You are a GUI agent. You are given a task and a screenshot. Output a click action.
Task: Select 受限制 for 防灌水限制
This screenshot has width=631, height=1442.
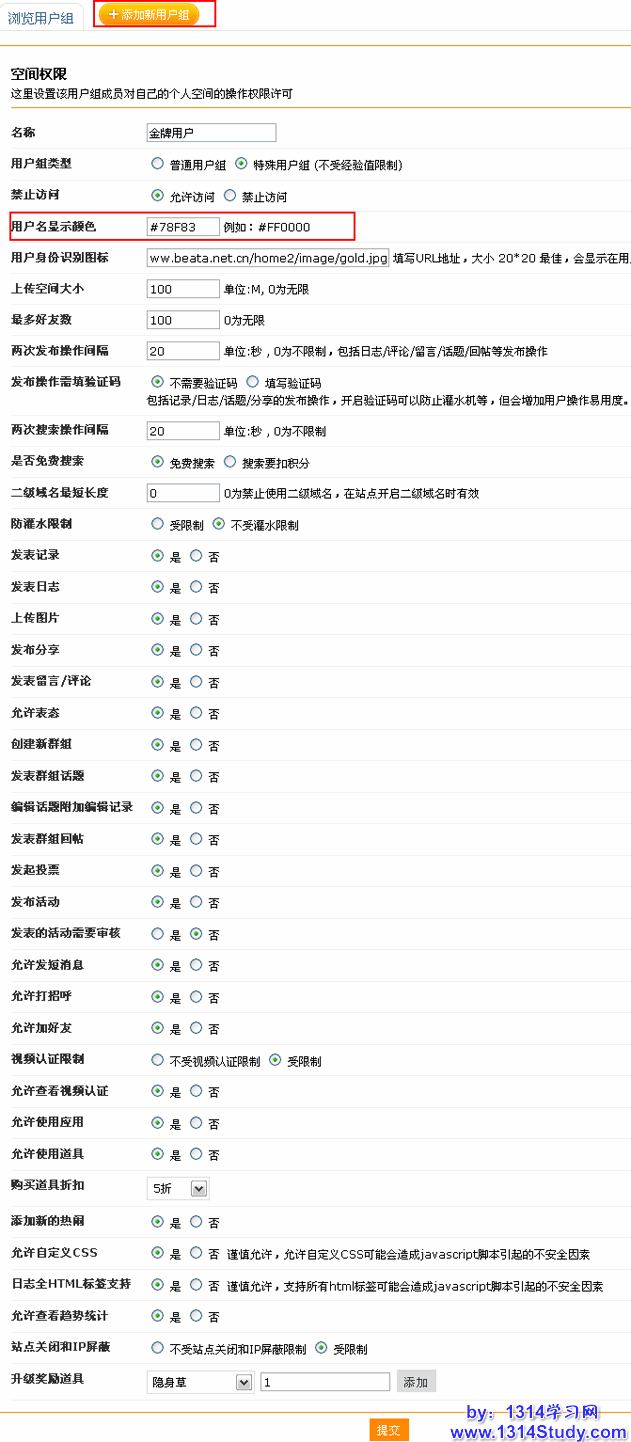pos(157,524)
